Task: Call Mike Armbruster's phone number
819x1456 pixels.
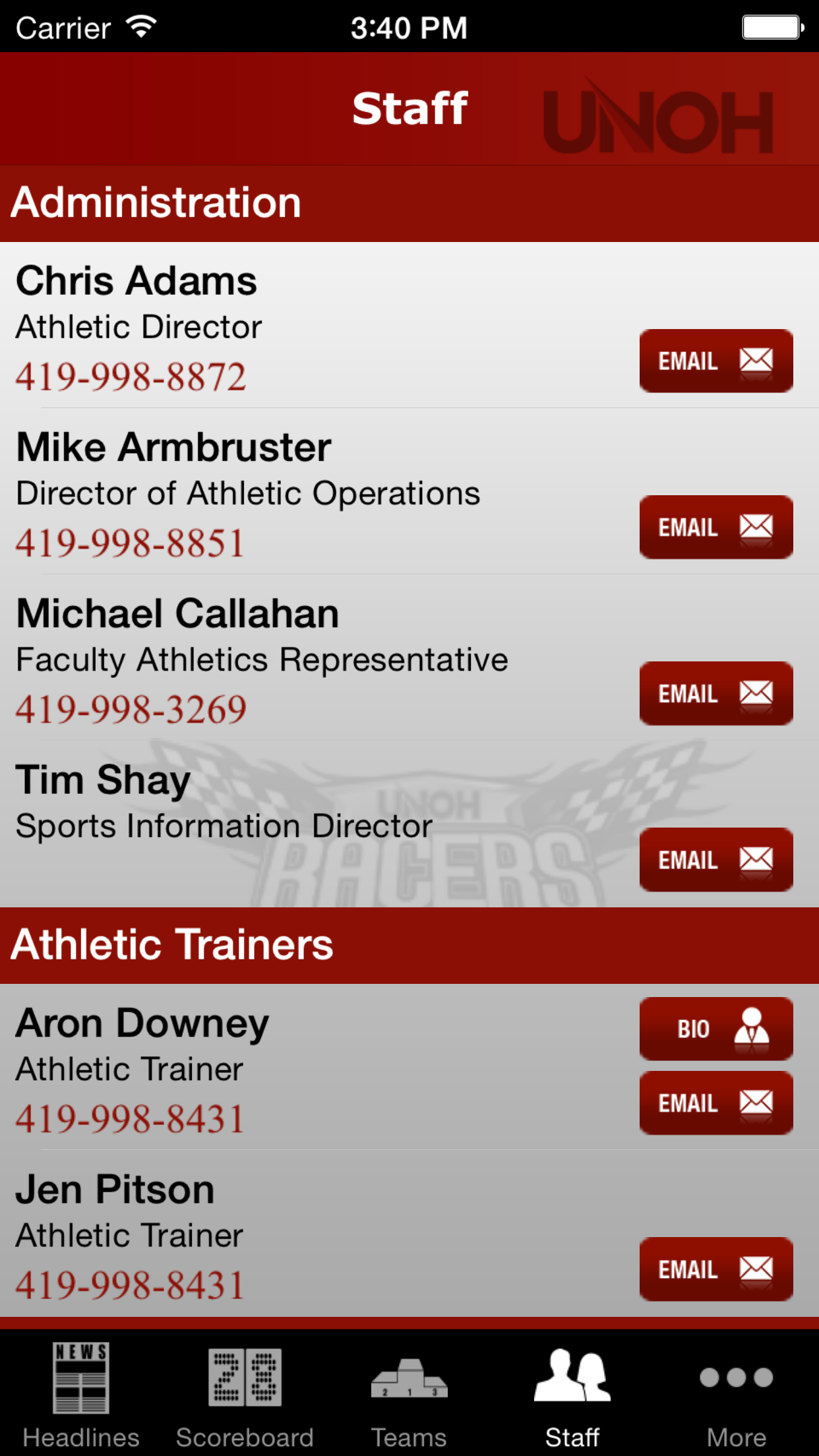Action: point(130,543)
